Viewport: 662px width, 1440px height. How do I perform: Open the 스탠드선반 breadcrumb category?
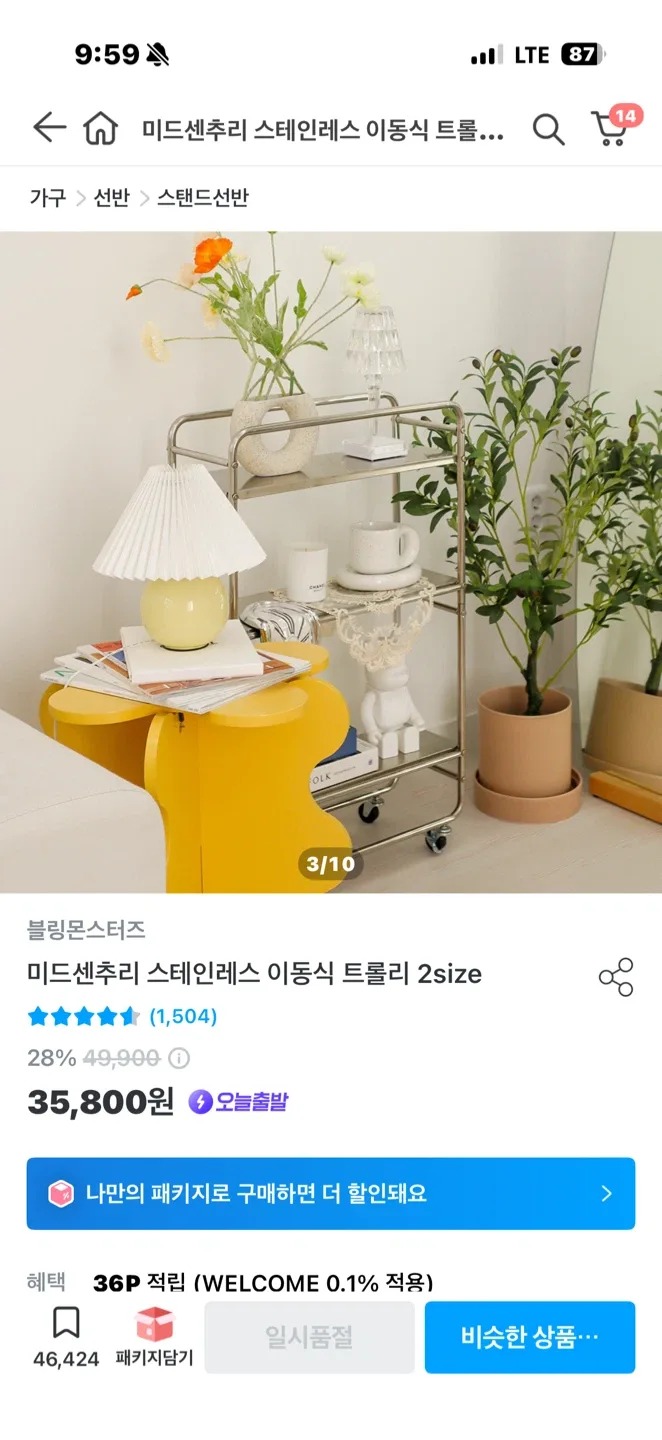click(x=203, y=198)
